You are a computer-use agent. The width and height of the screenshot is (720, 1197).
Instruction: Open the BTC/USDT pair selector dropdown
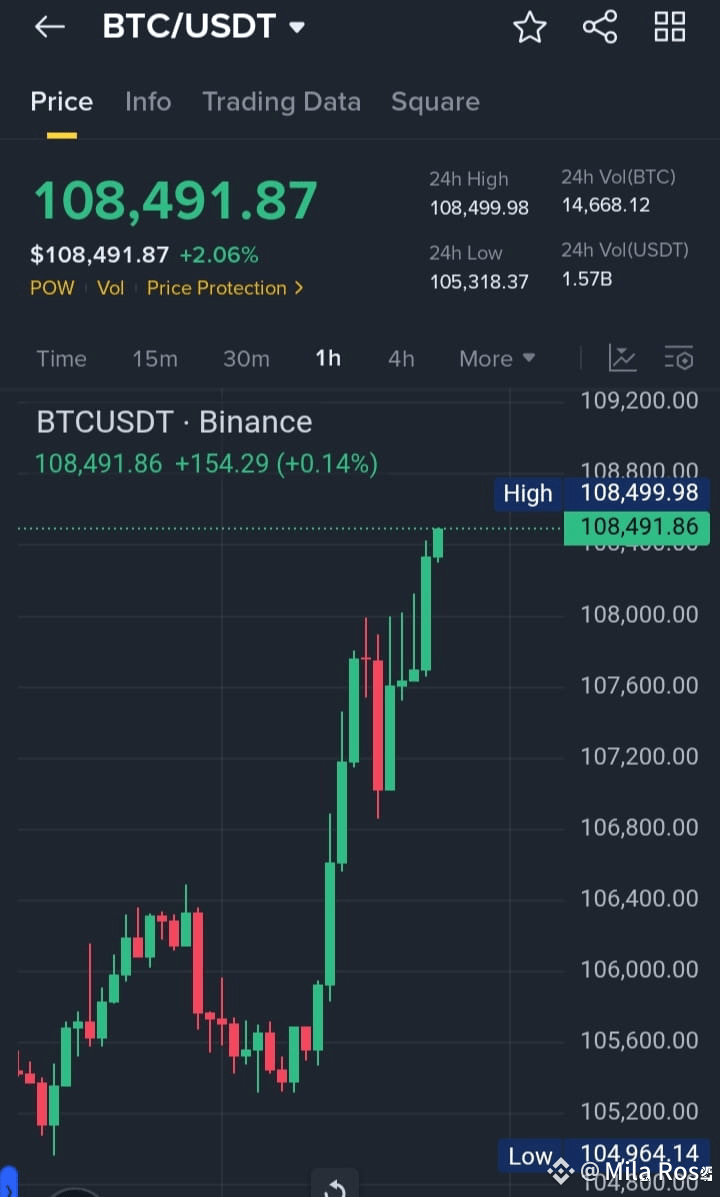tap(204, 26)
